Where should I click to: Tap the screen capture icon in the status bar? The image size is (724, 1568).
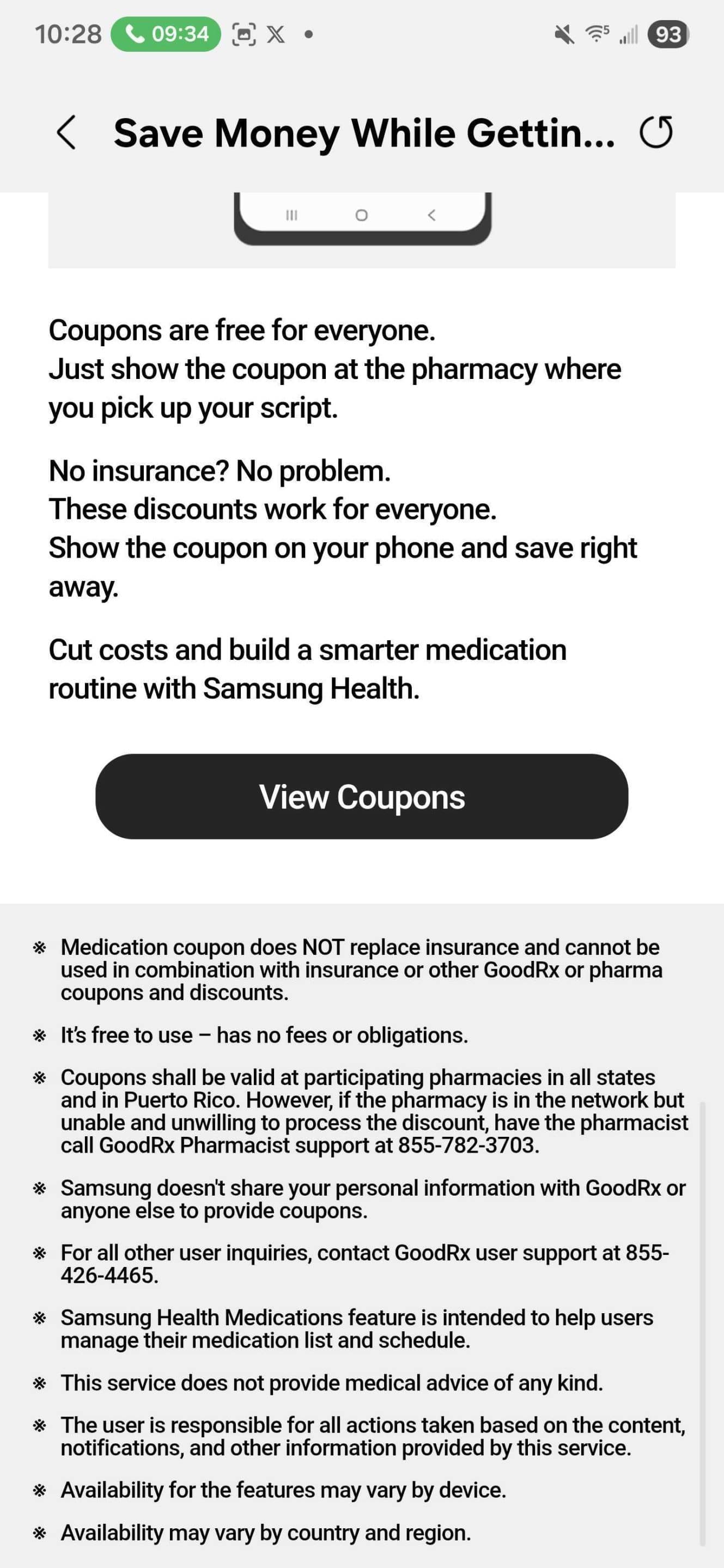pos(242,34)
